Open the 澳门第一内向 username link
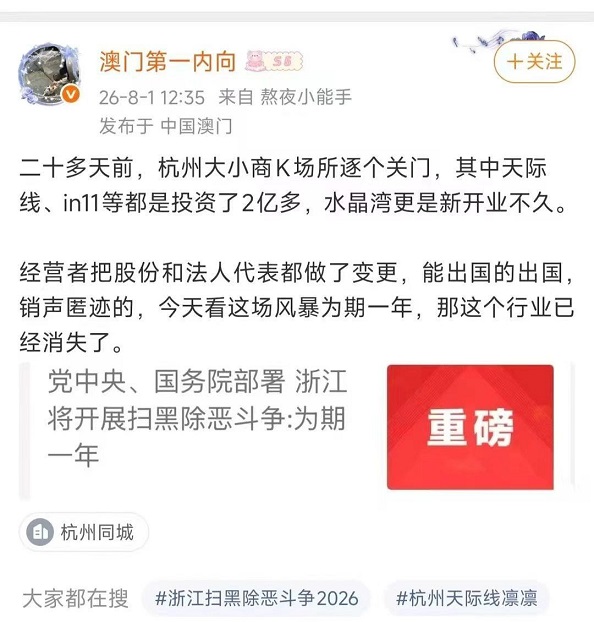The image size is (594, 622). coord(167,62)
